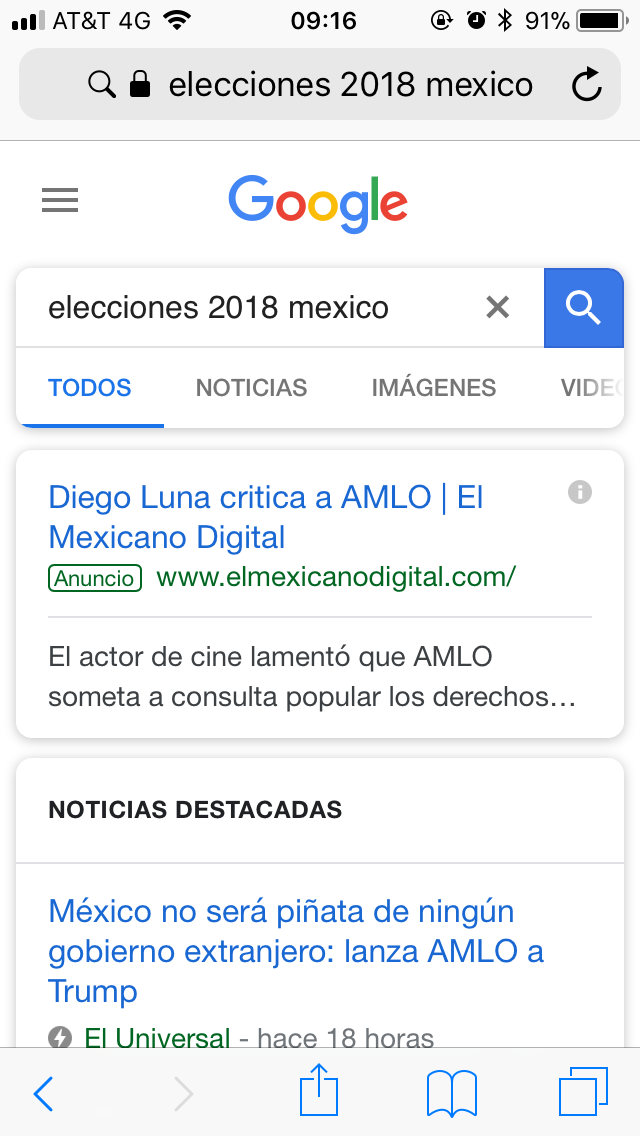Open the Google hamburger menu
Image resolution: width=640 pixels, height=1136 pixels.
(60, 202)
